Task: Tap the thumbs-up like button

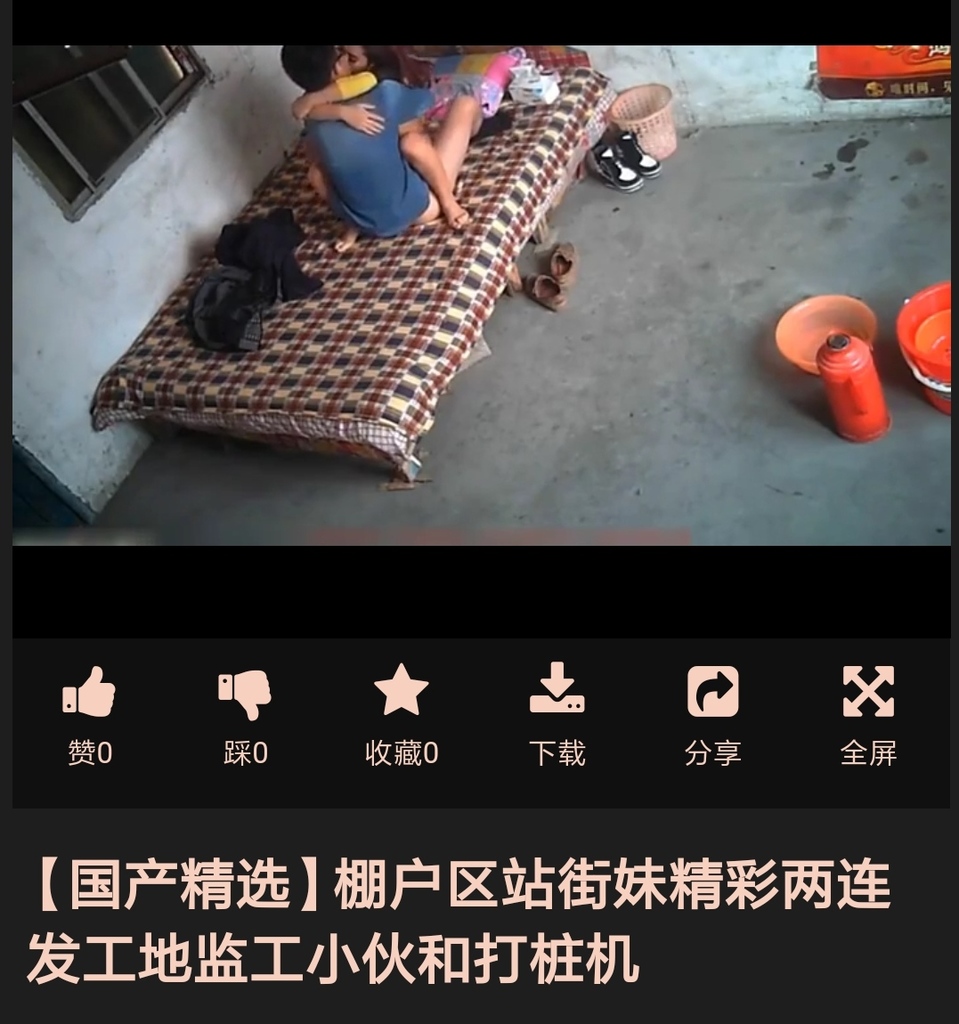Action: click(89, 692)
